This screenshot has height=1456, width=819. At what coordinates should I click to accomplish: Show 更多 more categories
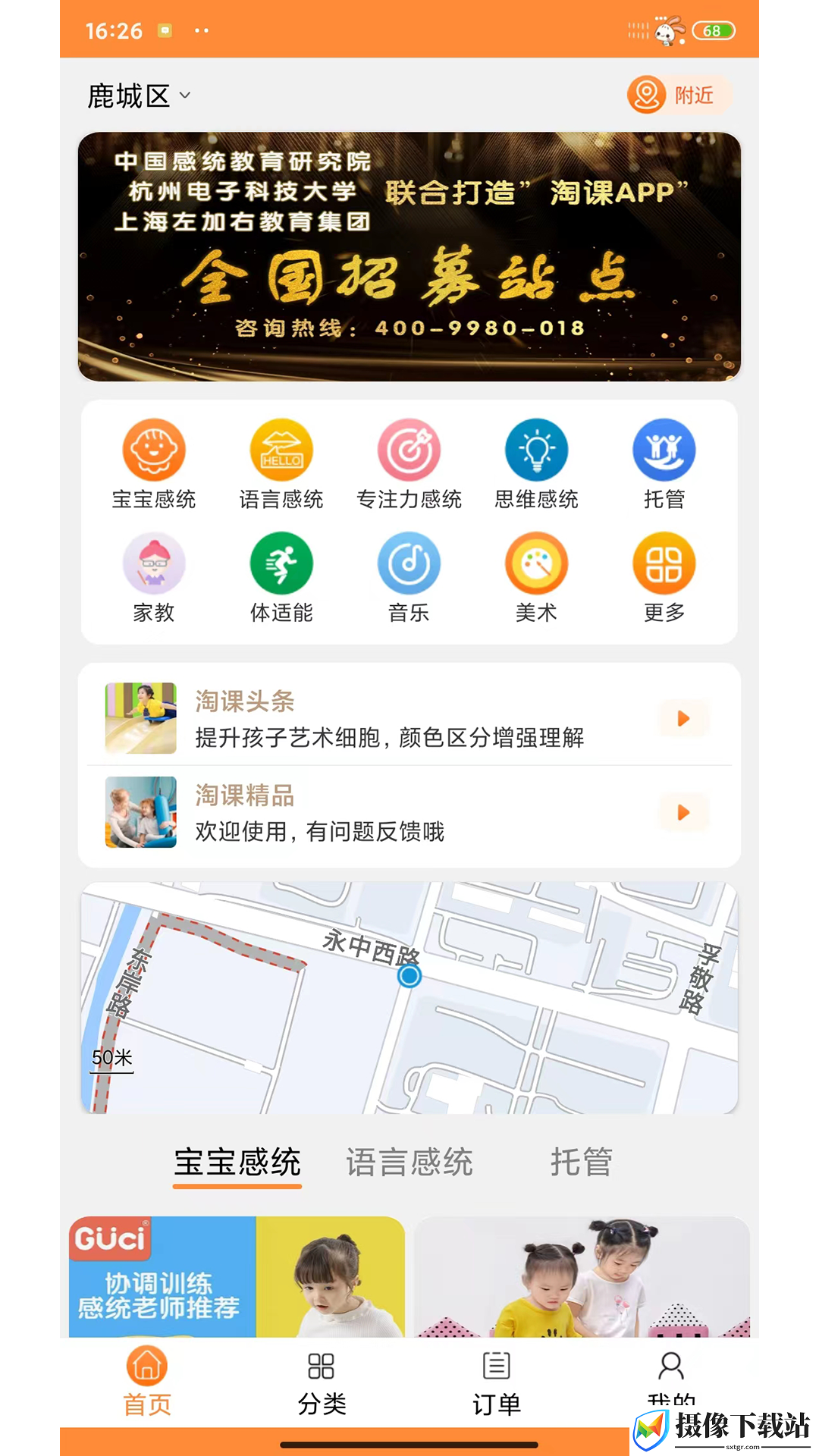pos(664,578)
